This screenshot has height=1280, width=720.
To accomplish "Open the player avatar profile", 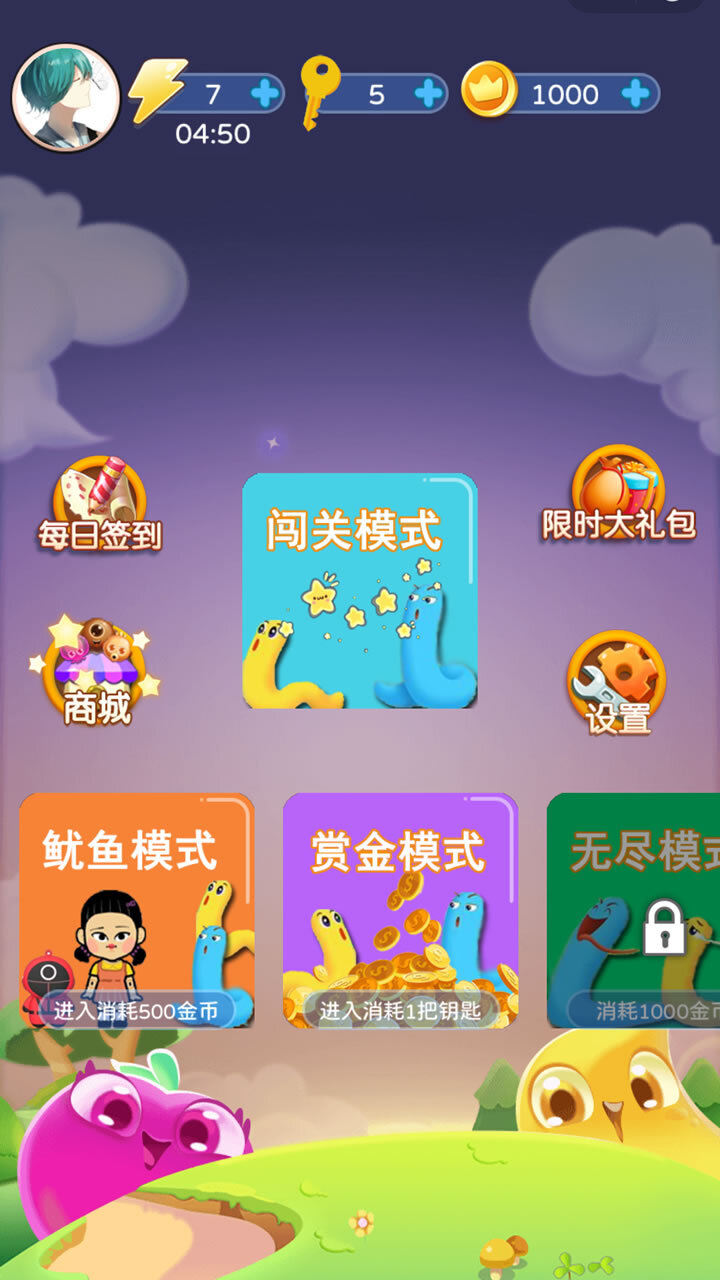I will pos(66,97).
